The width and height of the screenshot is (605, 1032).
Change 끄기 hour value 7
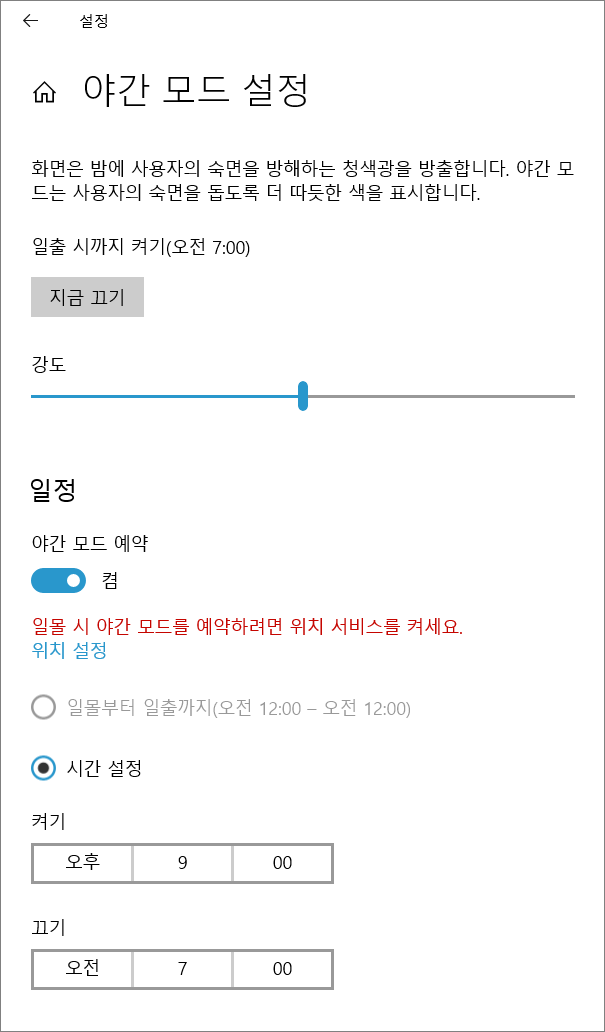(x=183, y=968)
